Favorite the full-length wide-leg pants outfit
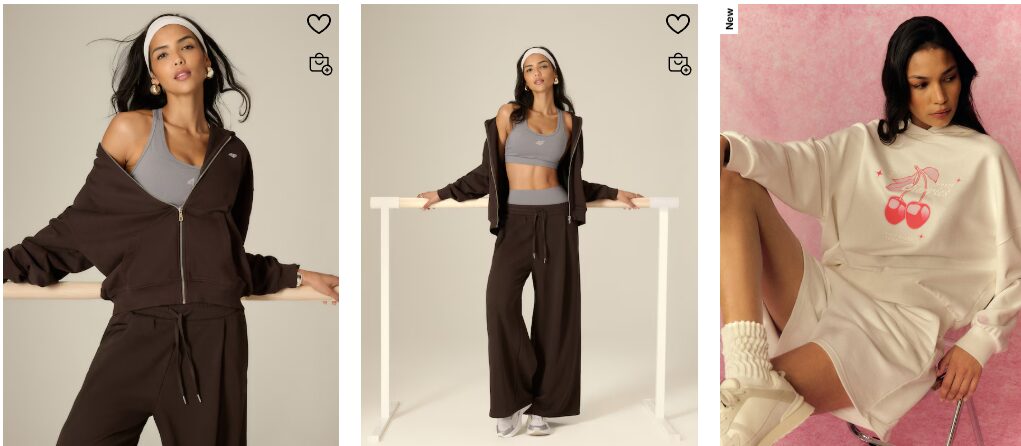This screenshot has width=1021, height=446. pyautogui.click(x=678, y=24)
